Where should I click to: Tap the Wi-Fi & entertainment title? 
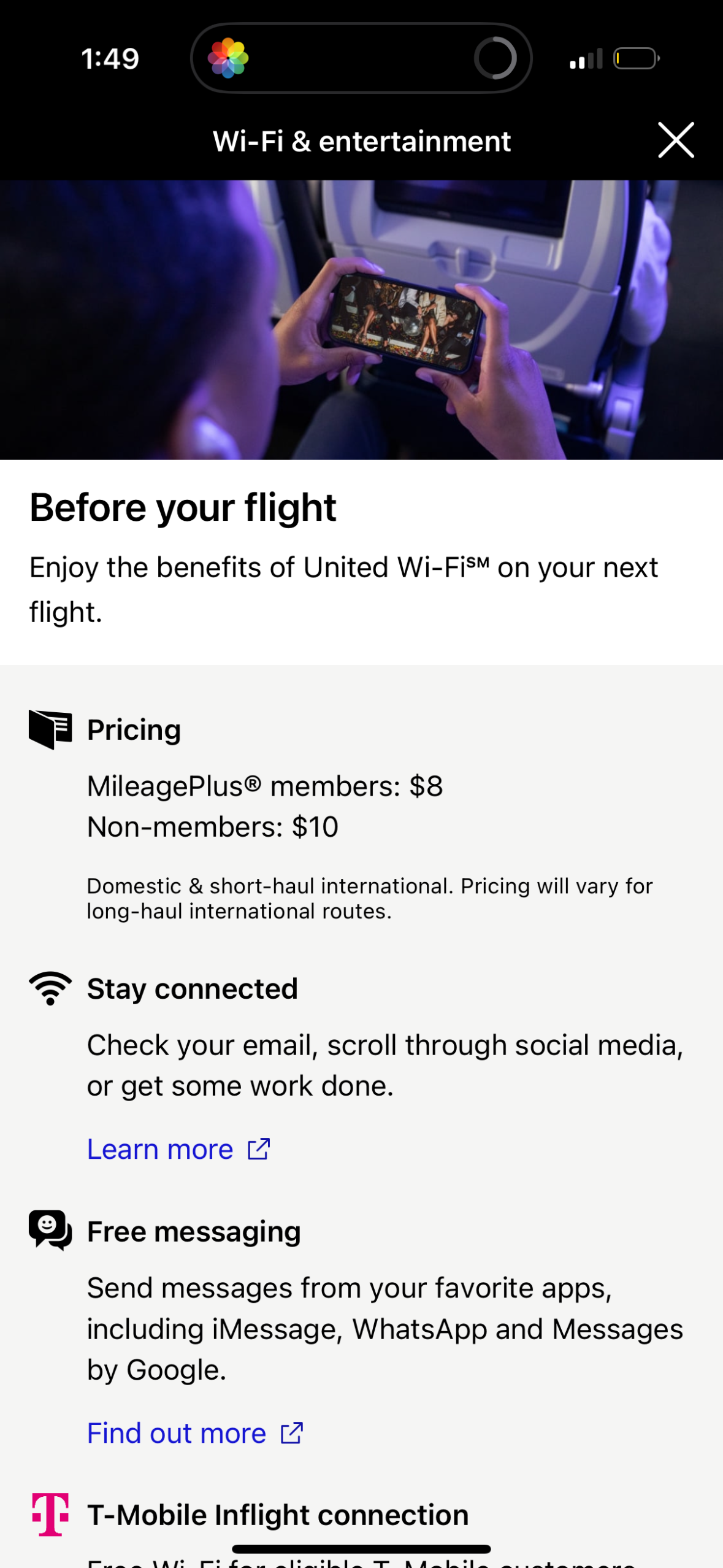click(361, 140)
